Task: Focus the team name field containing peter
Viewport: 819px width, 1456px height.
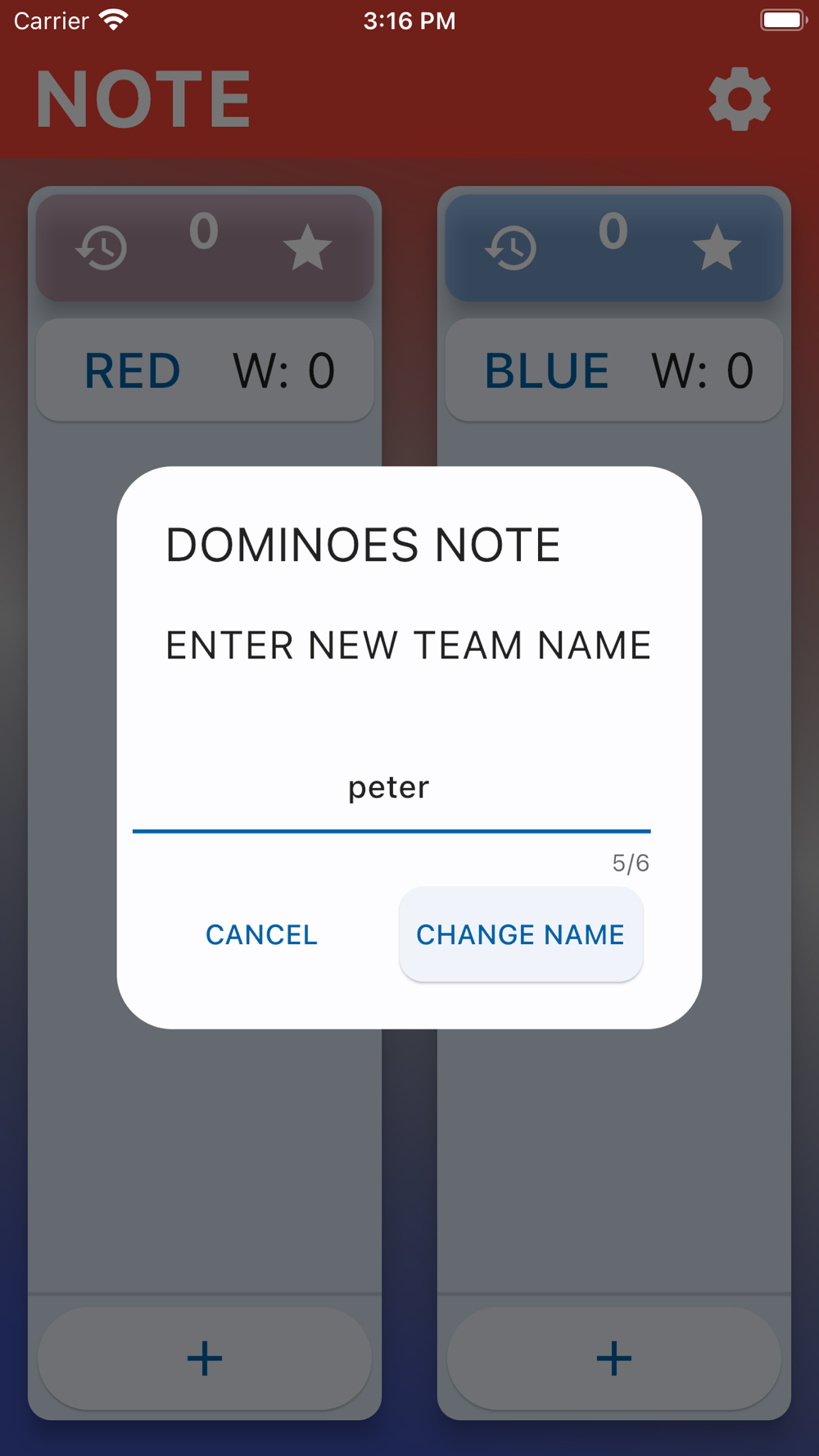Action: (391, 788)
